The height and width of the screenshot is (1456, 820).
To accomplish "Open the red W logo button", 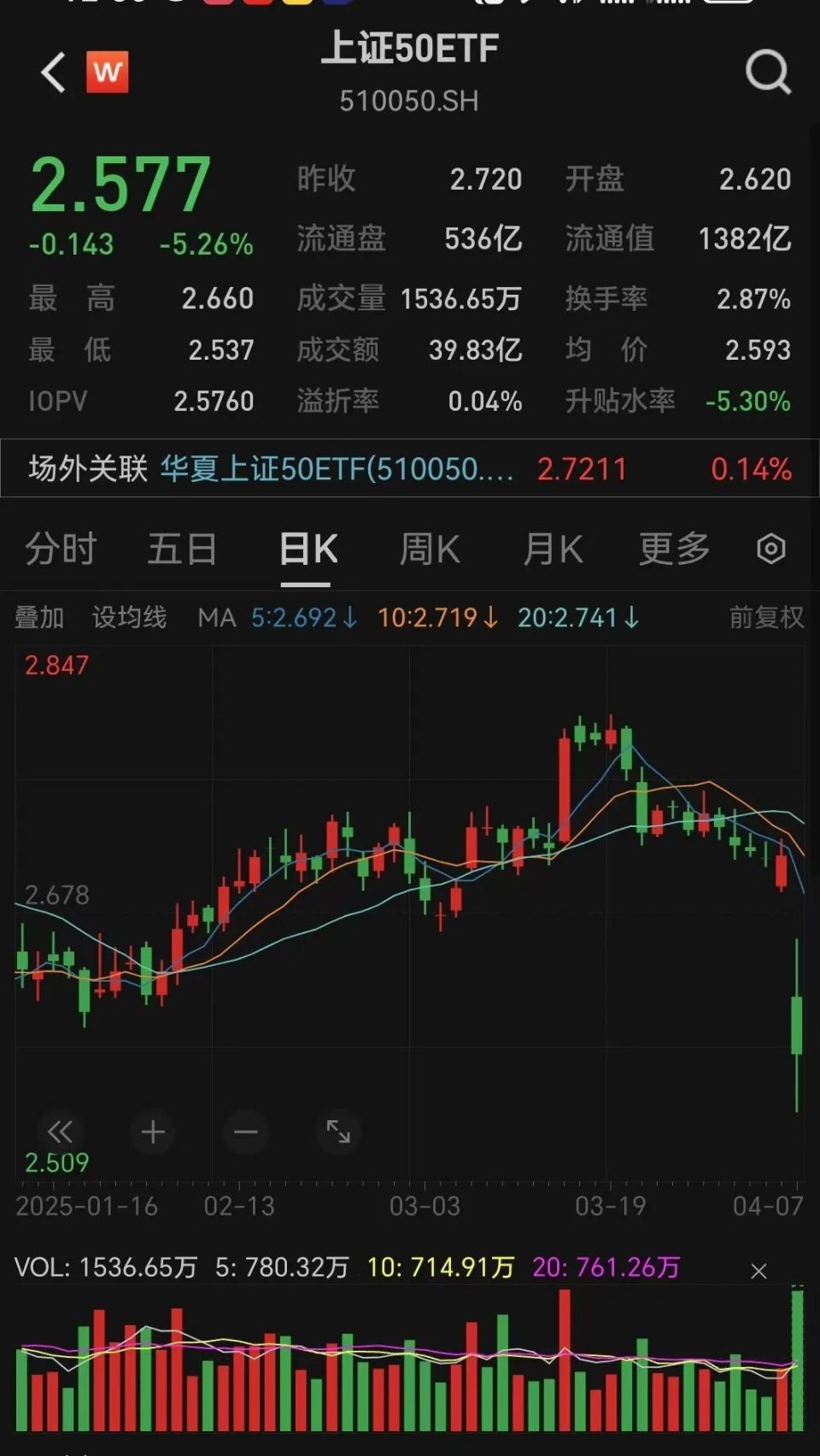I will point(108,72).
